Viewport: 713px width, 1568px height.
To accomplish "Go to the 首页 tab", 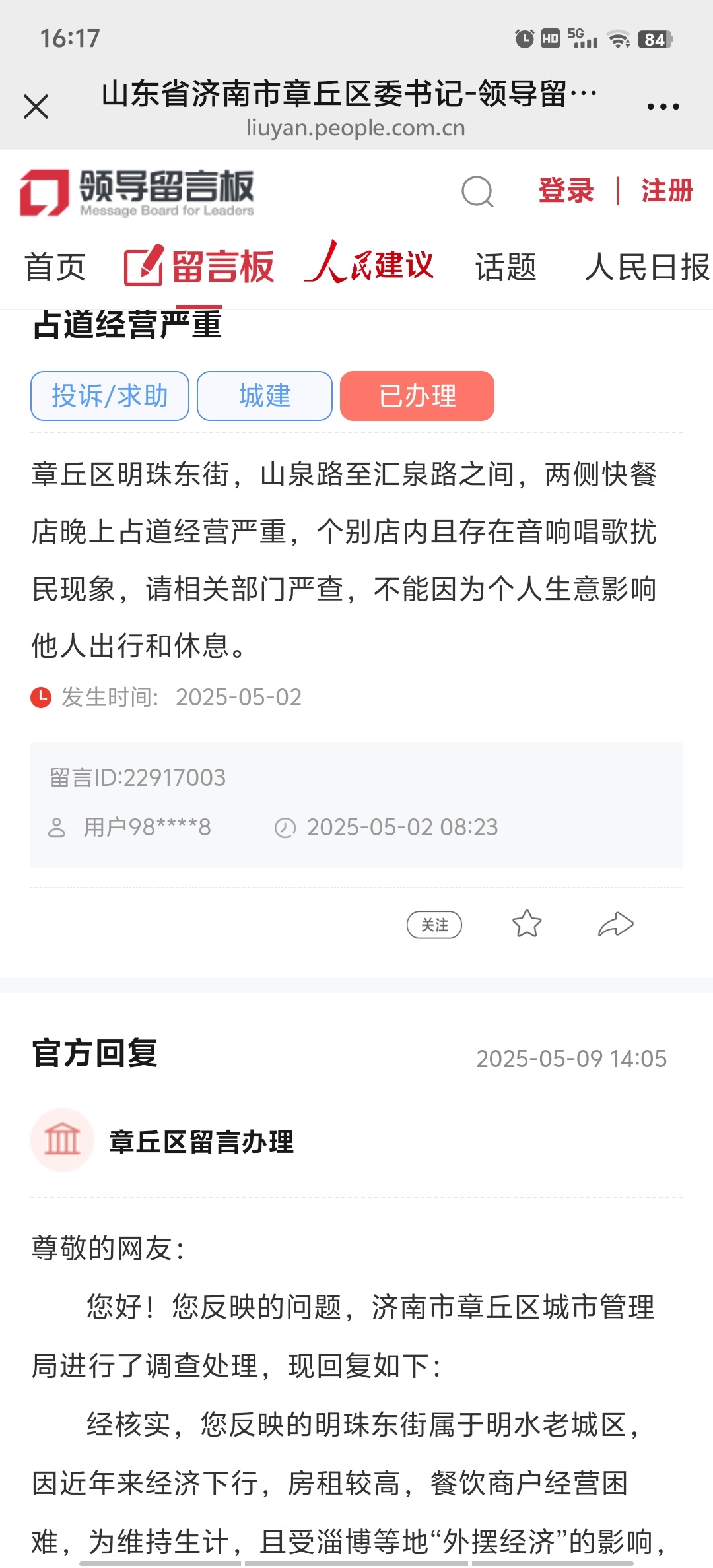I will tap(55, 267).
